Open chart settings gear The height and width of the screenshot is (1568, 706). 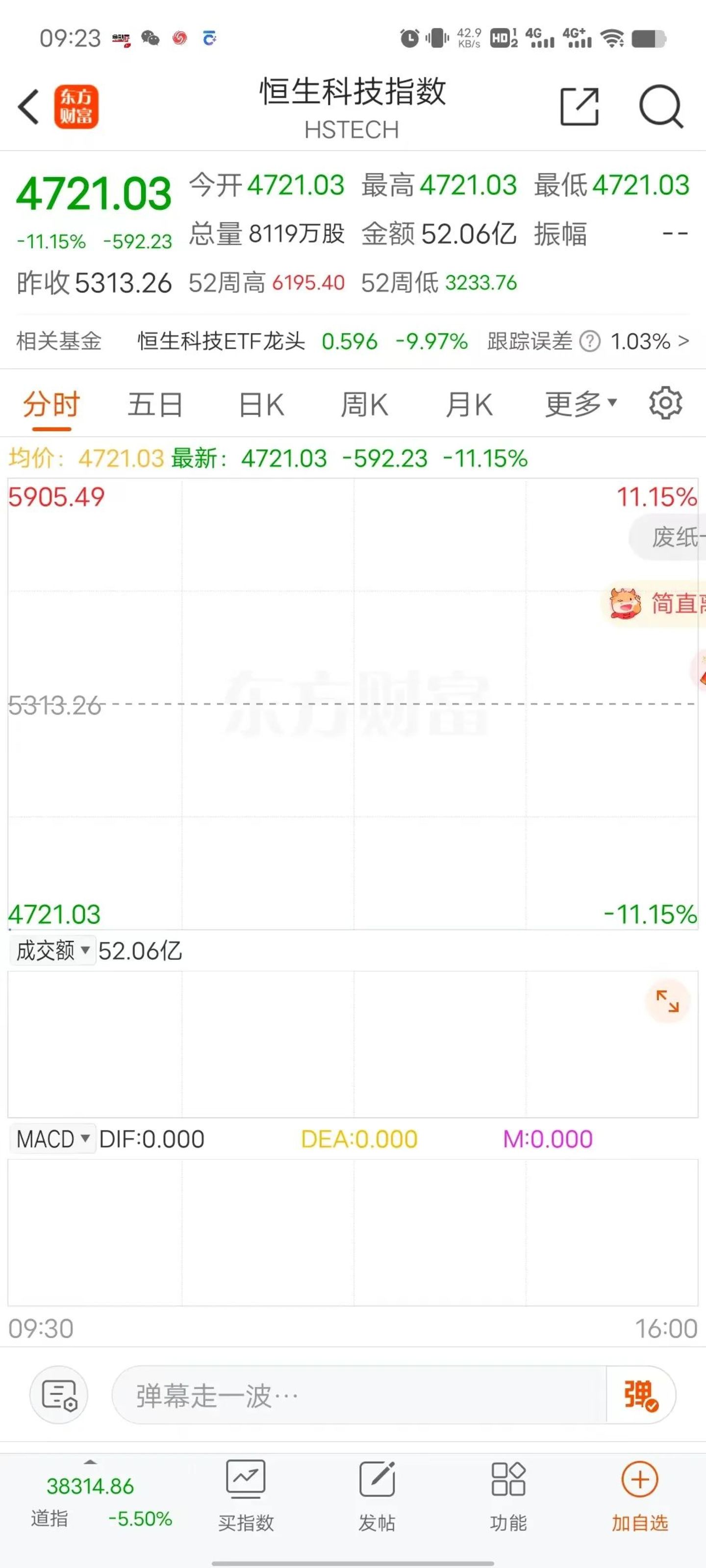[x=665, y=403]
